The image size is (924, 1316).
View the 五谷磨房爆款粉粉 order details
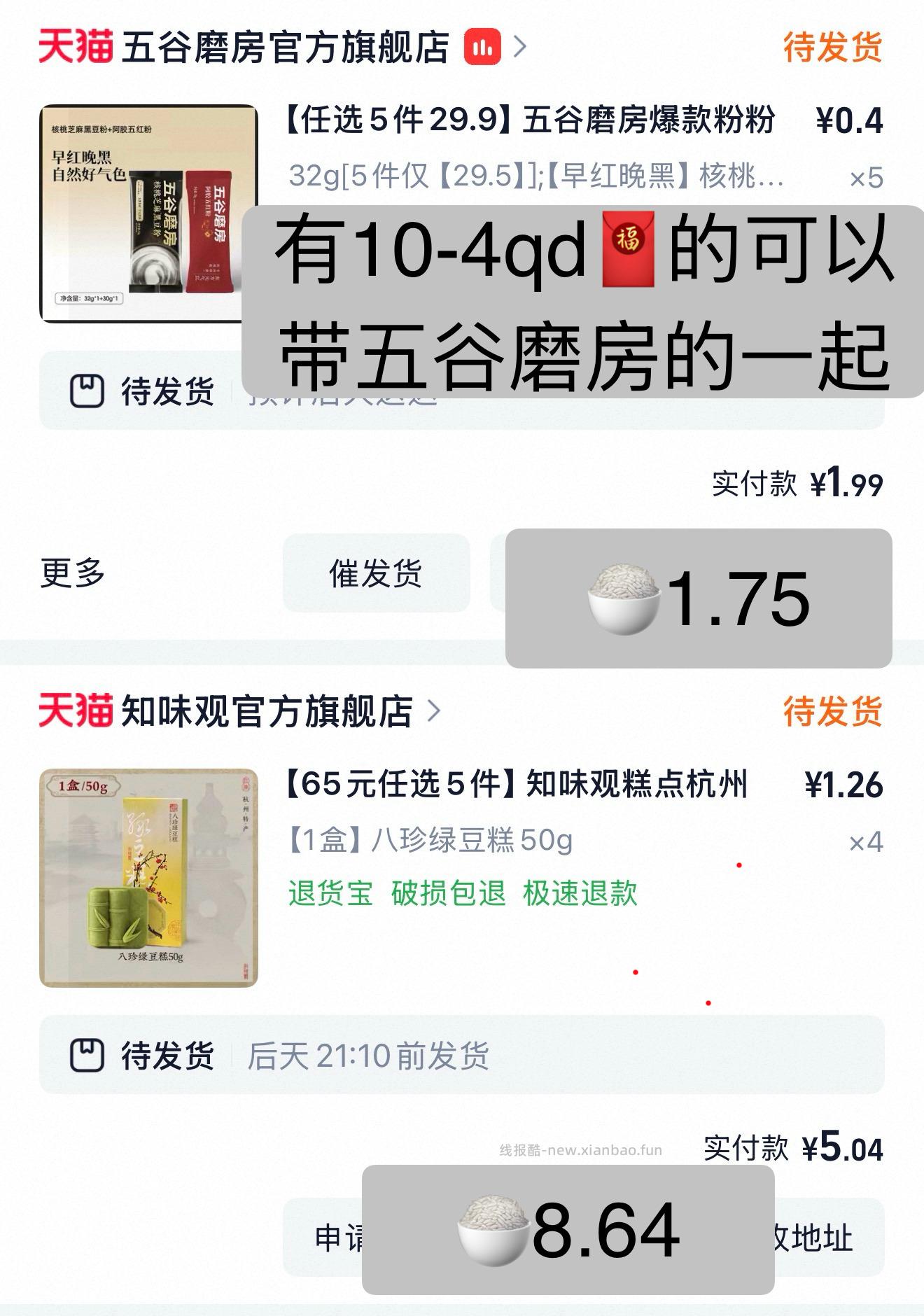[x=529, y=120]
